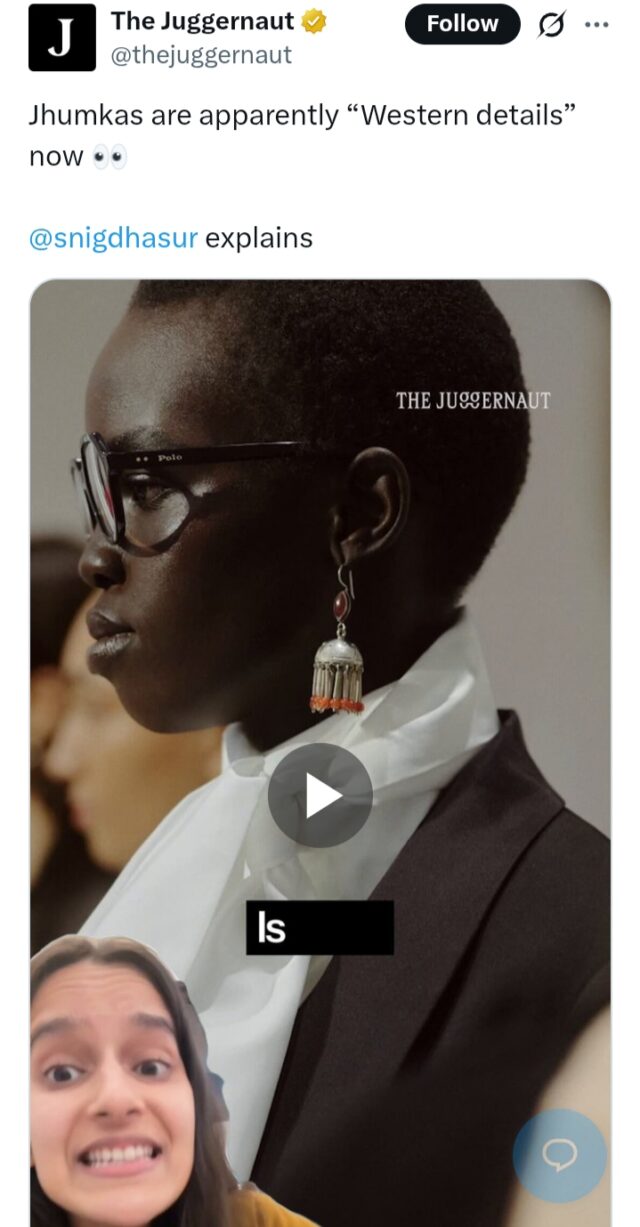Open The Juggernaut's profile from name
The width and height of the screenshot is (640, 1227).
(x=203, y=21)
